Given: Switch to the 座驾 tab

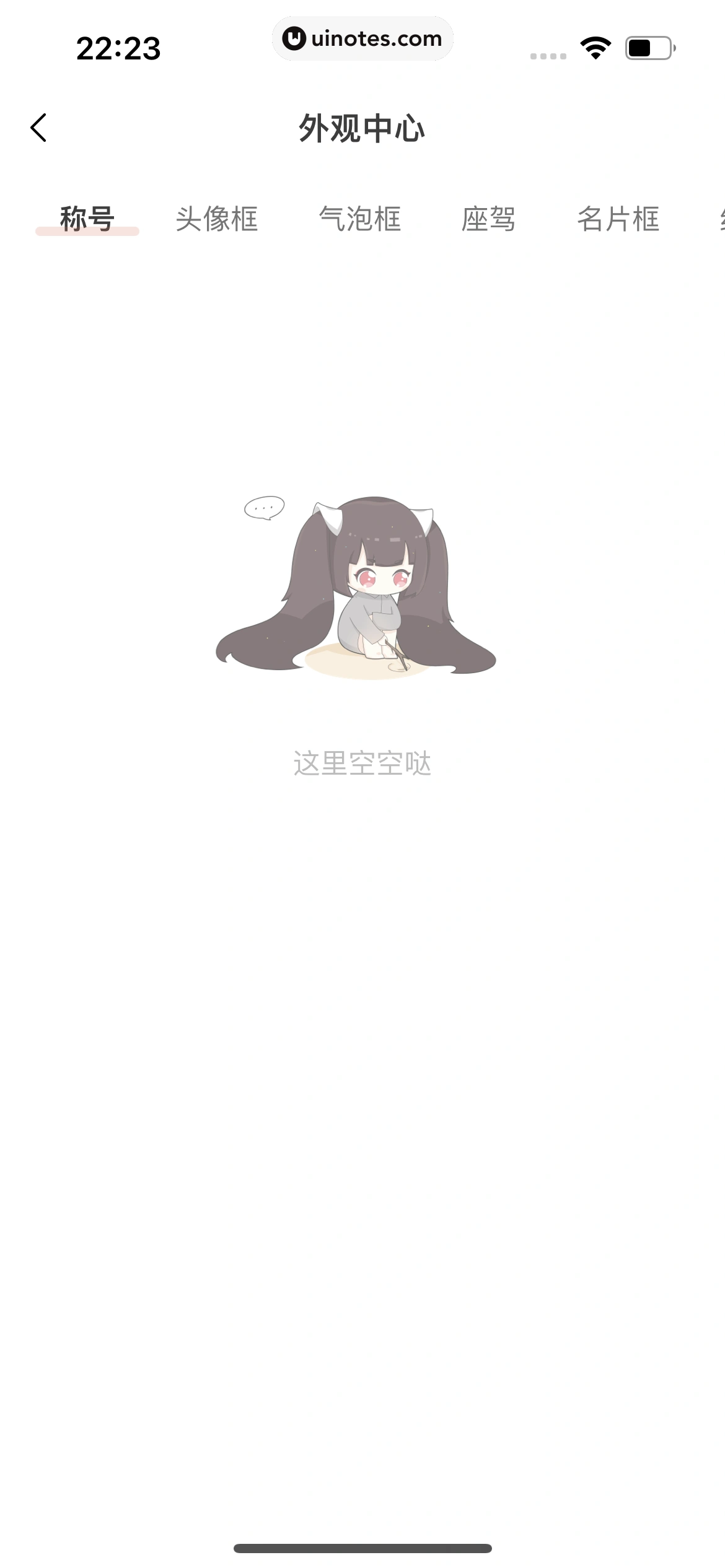Looking at the screenshot, I should click(x=488, y=219).
